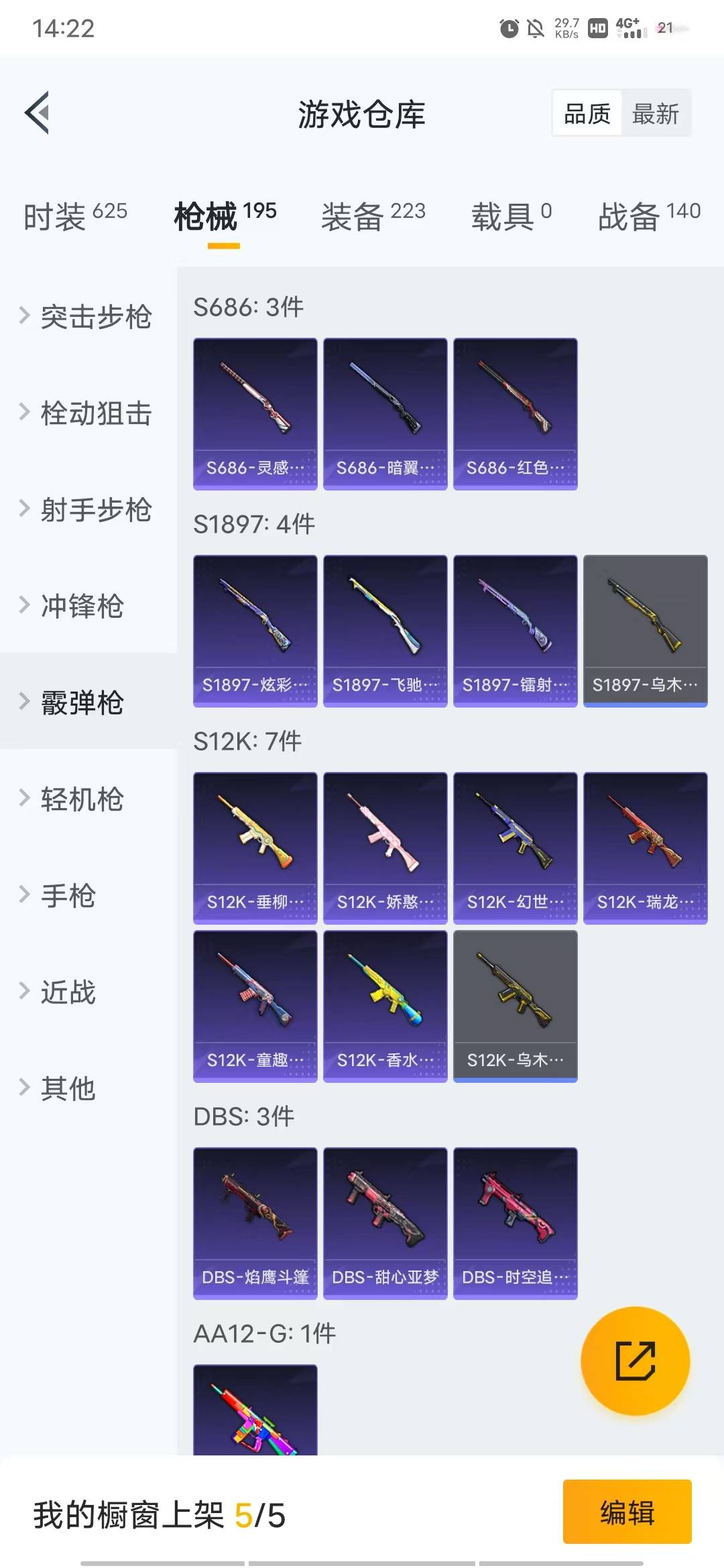Open the S686-灵感 shotgun skin

255,413
